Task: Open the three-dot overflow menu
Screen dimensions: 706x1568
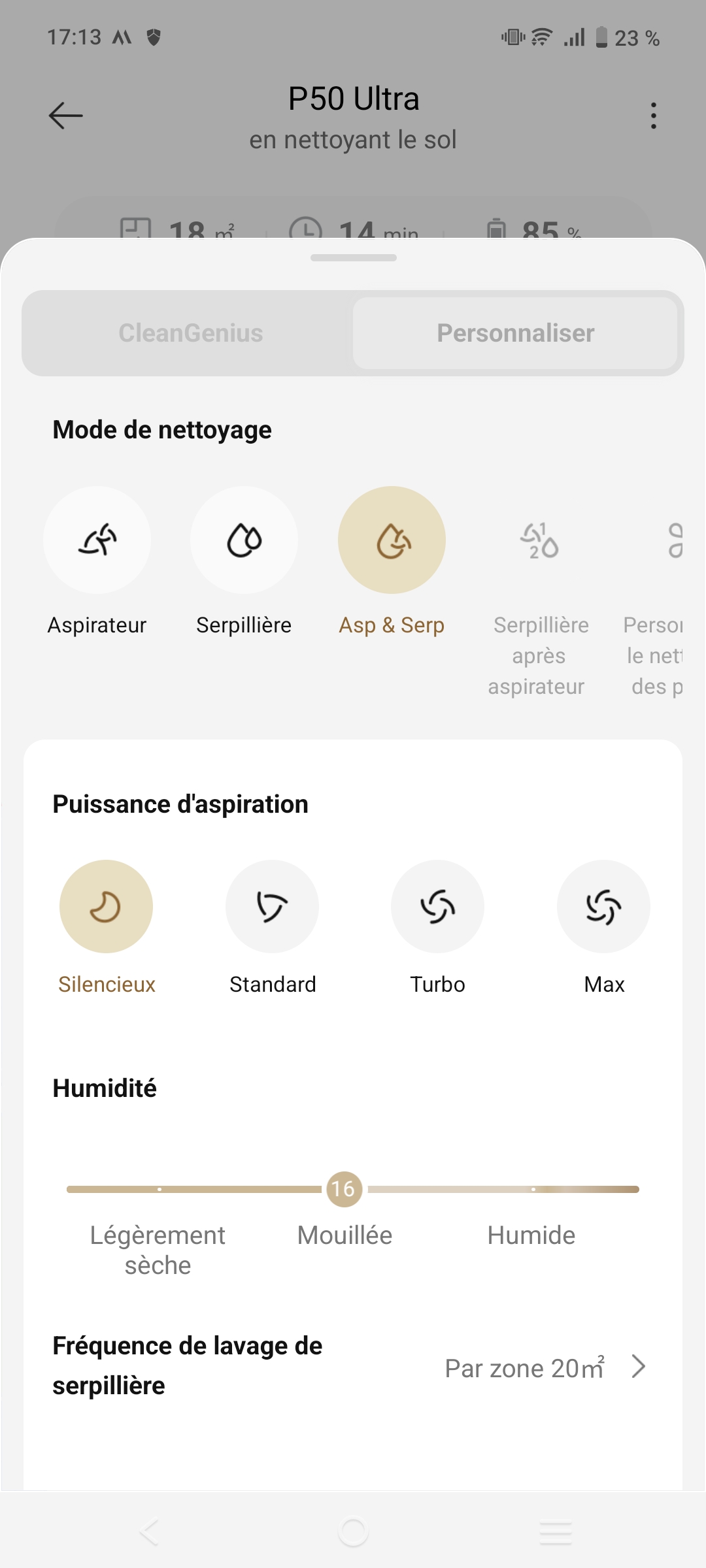Action: pos(653,116)
